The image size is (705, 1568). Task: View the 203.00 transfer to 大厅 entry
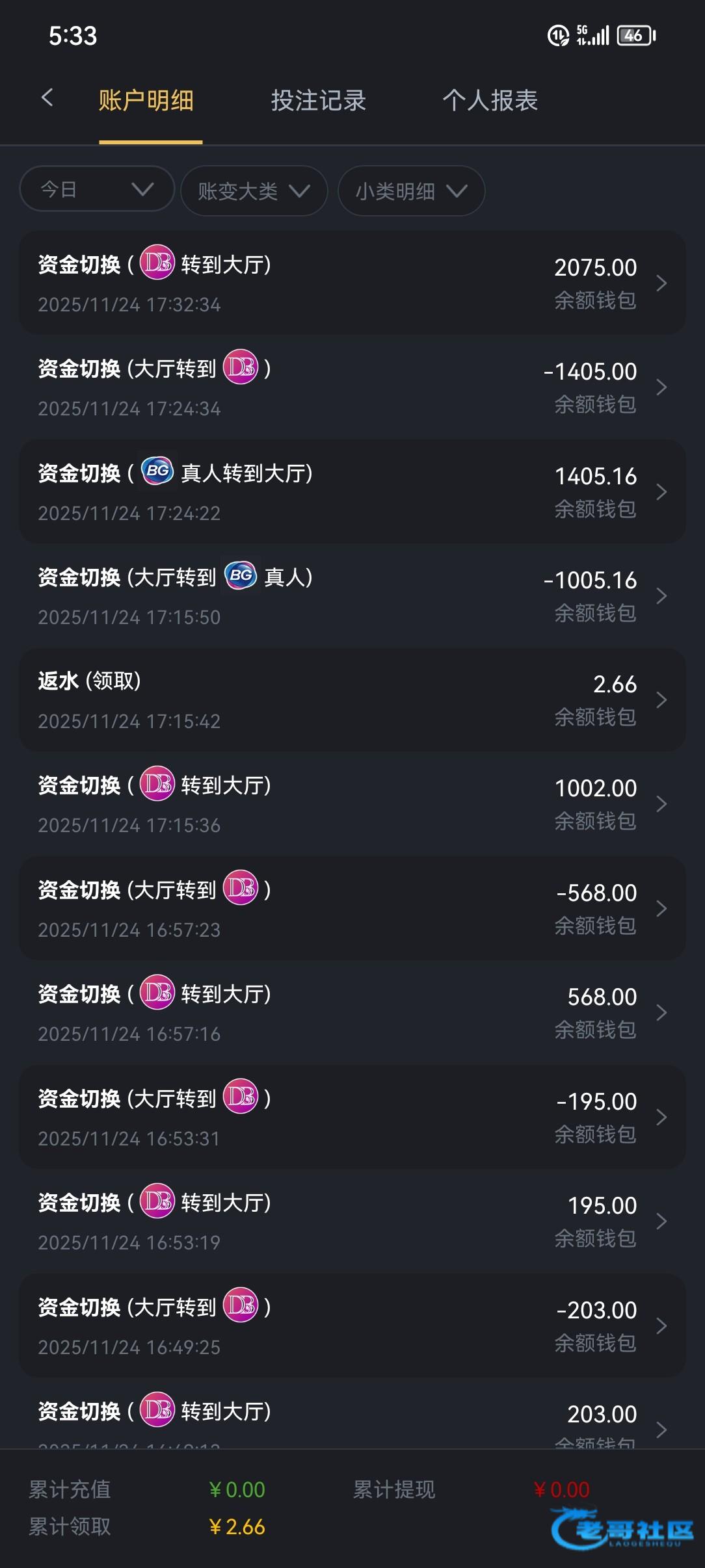[352, 1415]
